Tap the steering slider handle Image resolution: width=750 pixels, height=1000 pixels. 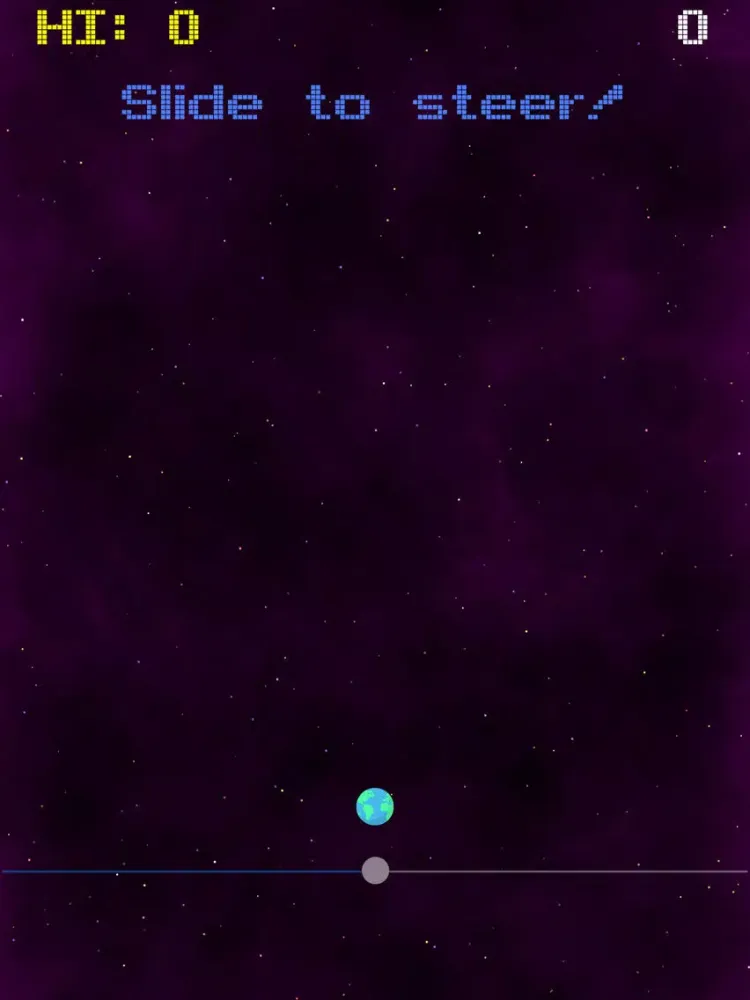click(375, 870)
